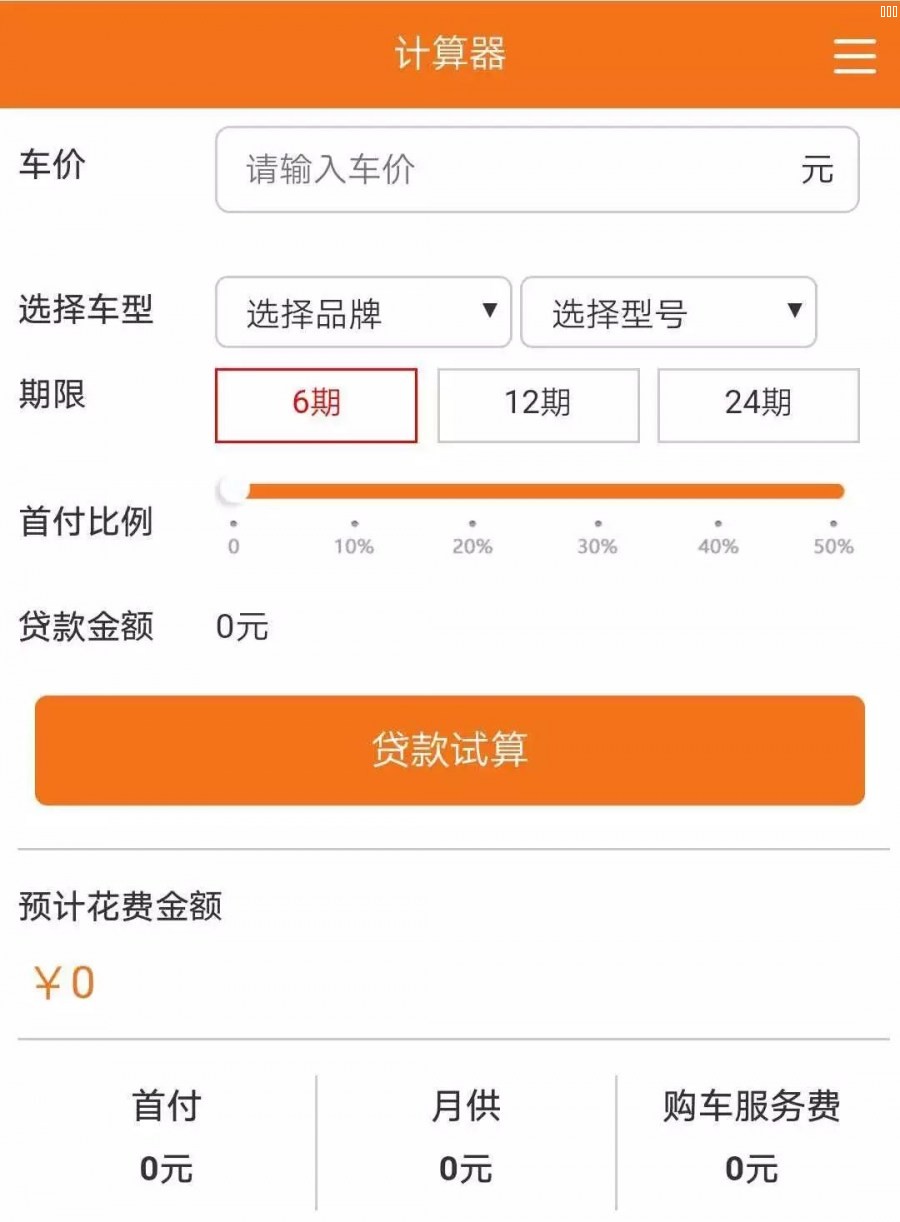900x1222 pixels.
Task: Click the 20% mark under the slider
Action: (x=473, y=546)
